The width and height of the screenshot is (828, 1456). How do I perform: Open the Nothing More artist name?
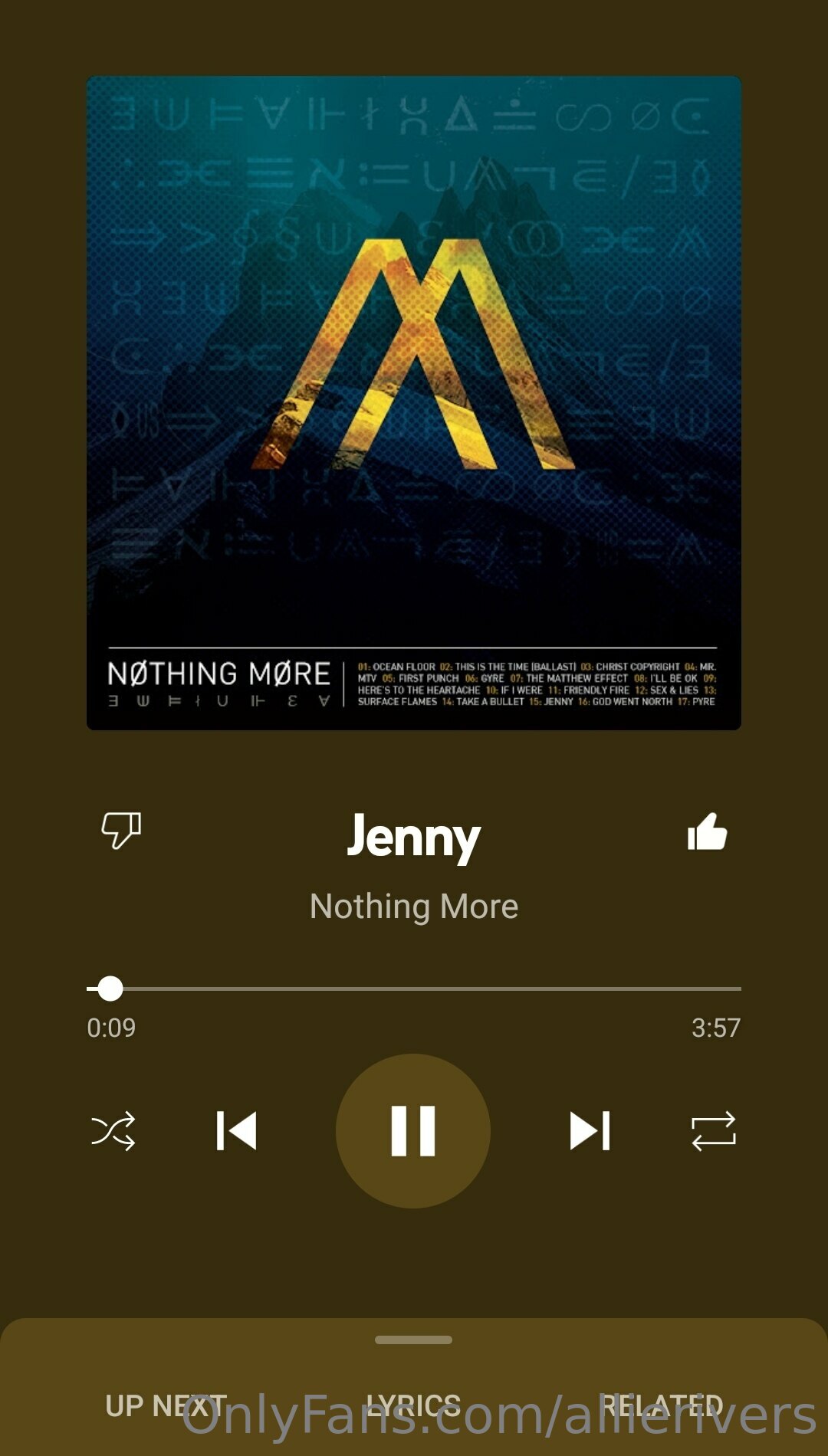click(414, 906)
